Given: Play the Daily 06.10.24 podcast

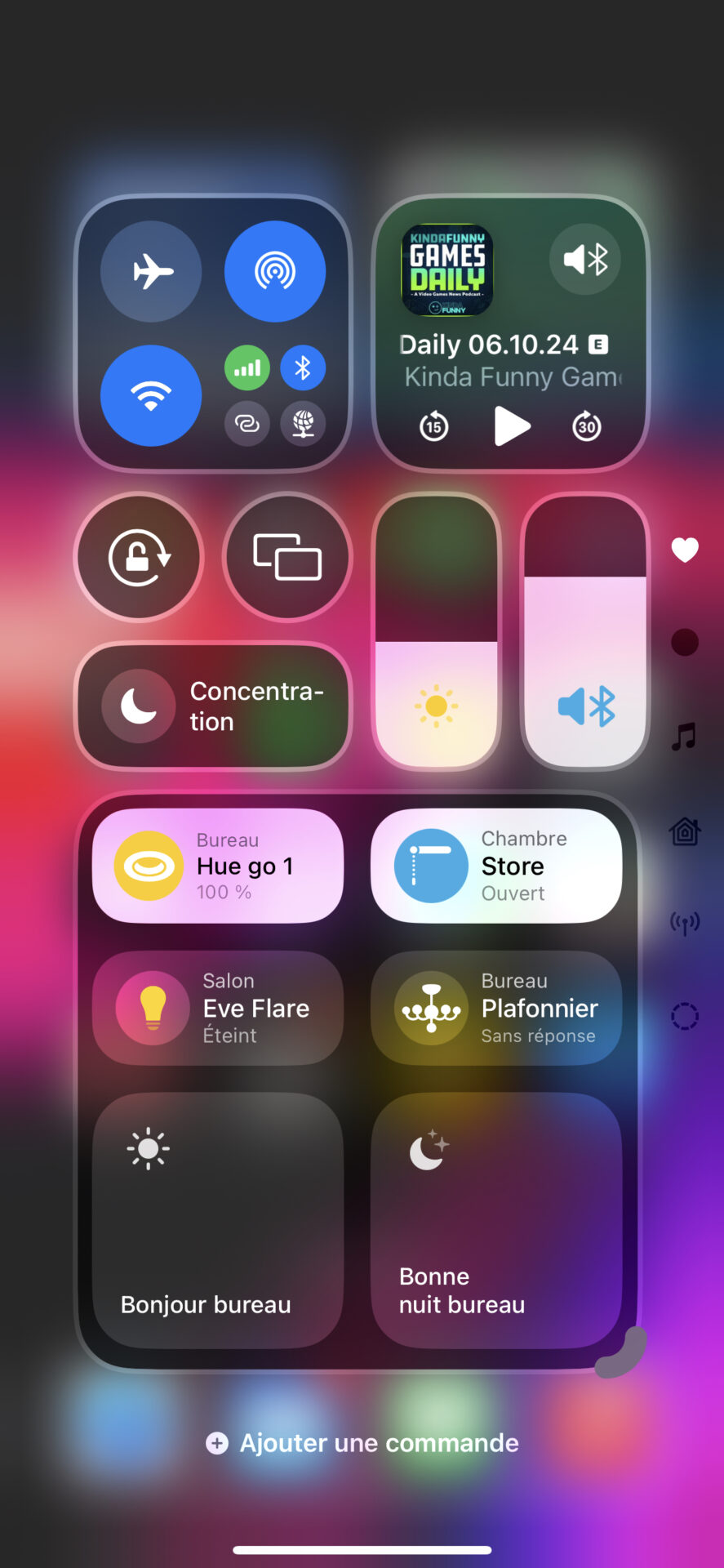Looking at the screenshot, I should (x=512, y=426).
